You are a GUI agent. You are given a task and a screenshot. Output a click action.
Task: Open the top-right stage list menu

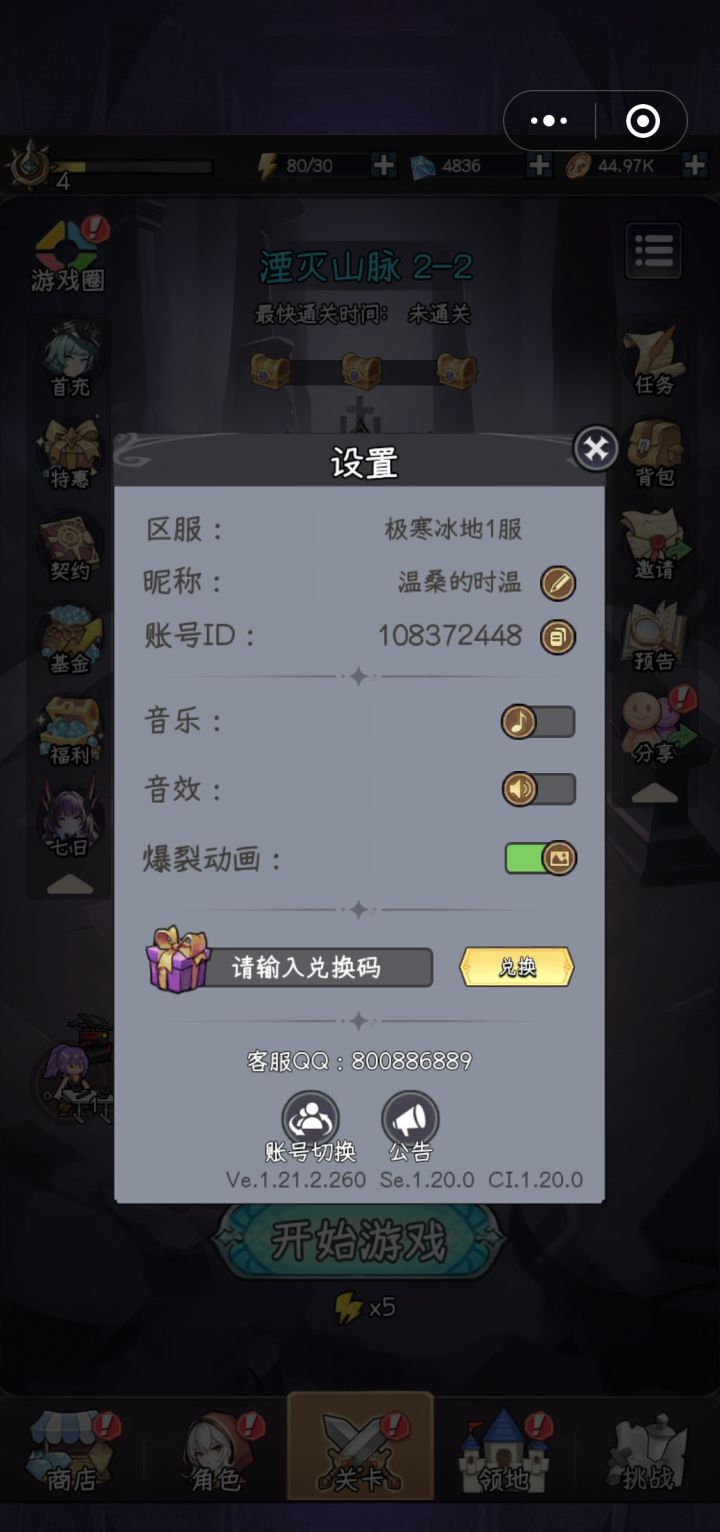tap(654, 250)
